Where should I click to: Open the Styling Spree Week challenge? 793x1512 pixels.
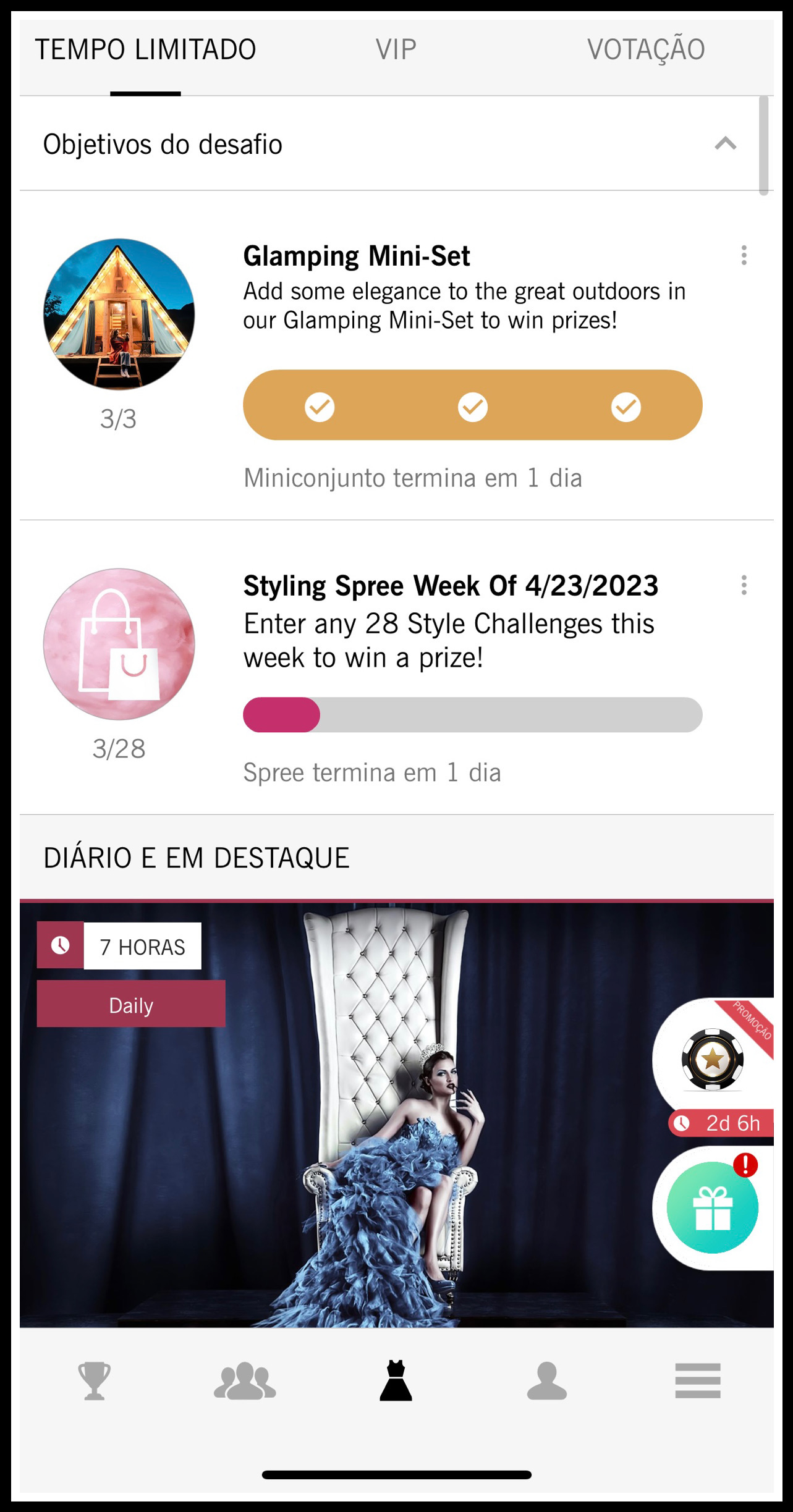tap(450, 586)
